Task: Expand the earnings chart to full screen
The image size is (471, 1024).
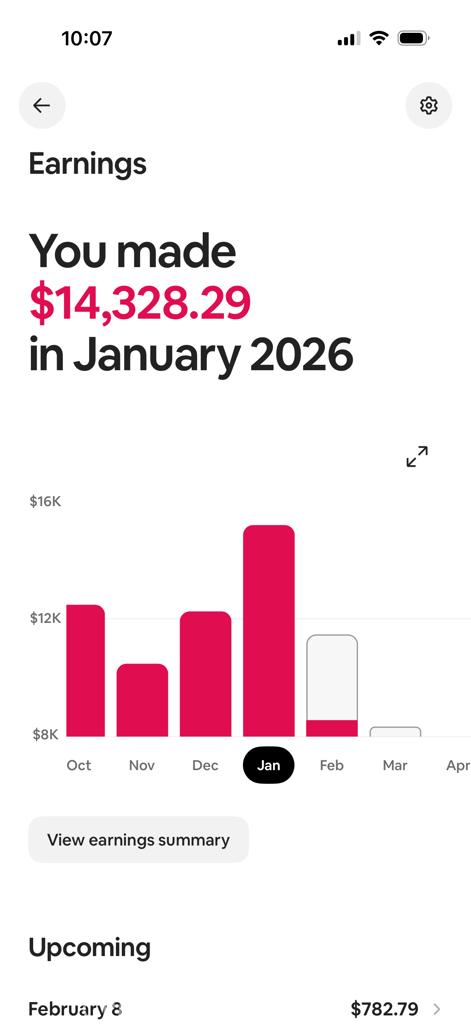Action: click(x=417, y=456)
